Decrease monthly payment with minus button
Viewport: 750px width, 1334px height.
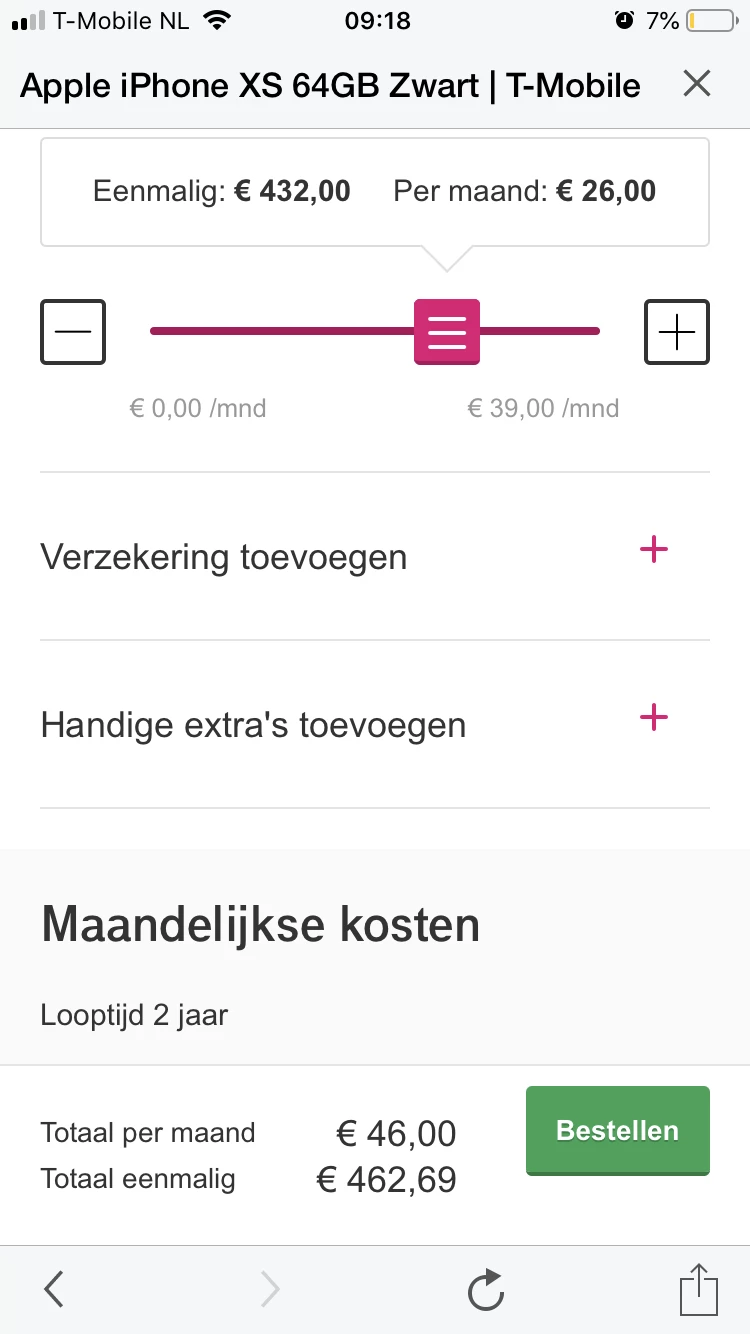tap(73, 331)
